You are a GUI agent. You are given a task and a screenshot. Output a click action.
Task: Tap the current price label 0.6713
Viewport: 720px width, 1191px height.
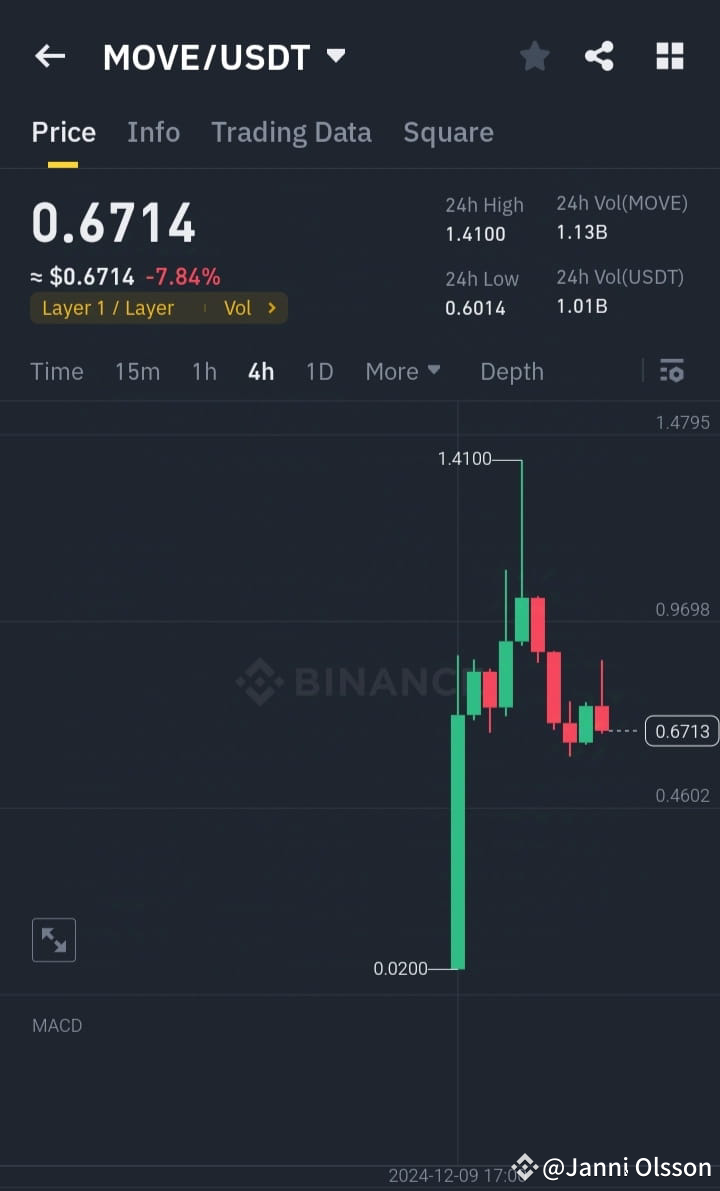tap(682, 731)
